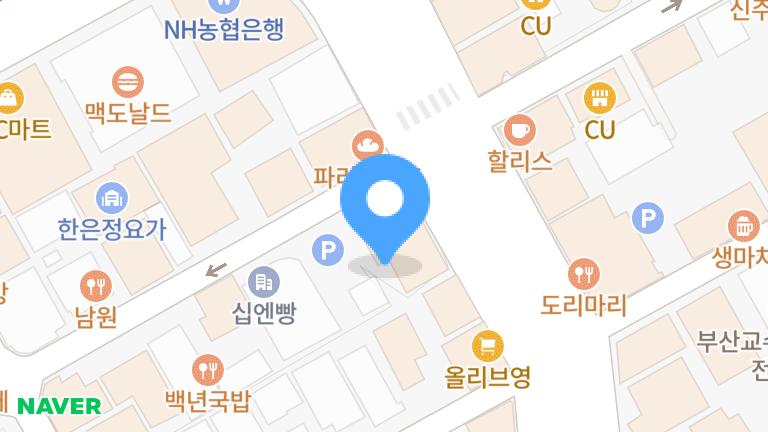Tap the parking marker near 도리마리
This screenshot has height=432, width=768.
point(649,217)
